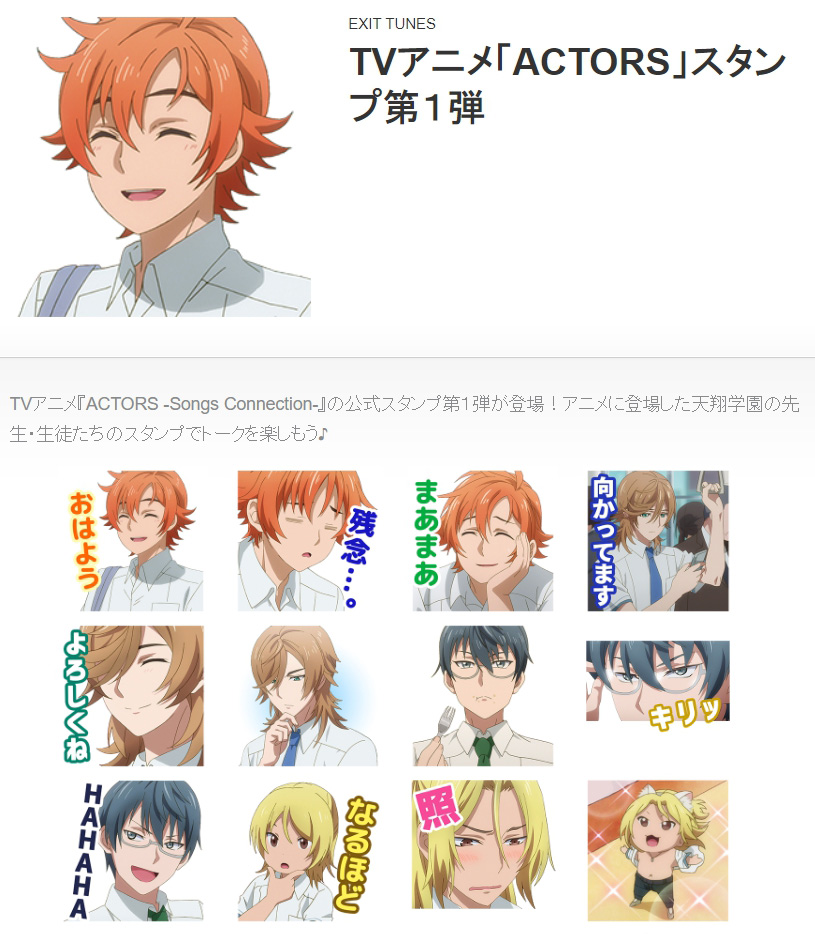Preview the 向かってます sticker
This screenshot has height=934, width=815.
[x=658, y=541]
